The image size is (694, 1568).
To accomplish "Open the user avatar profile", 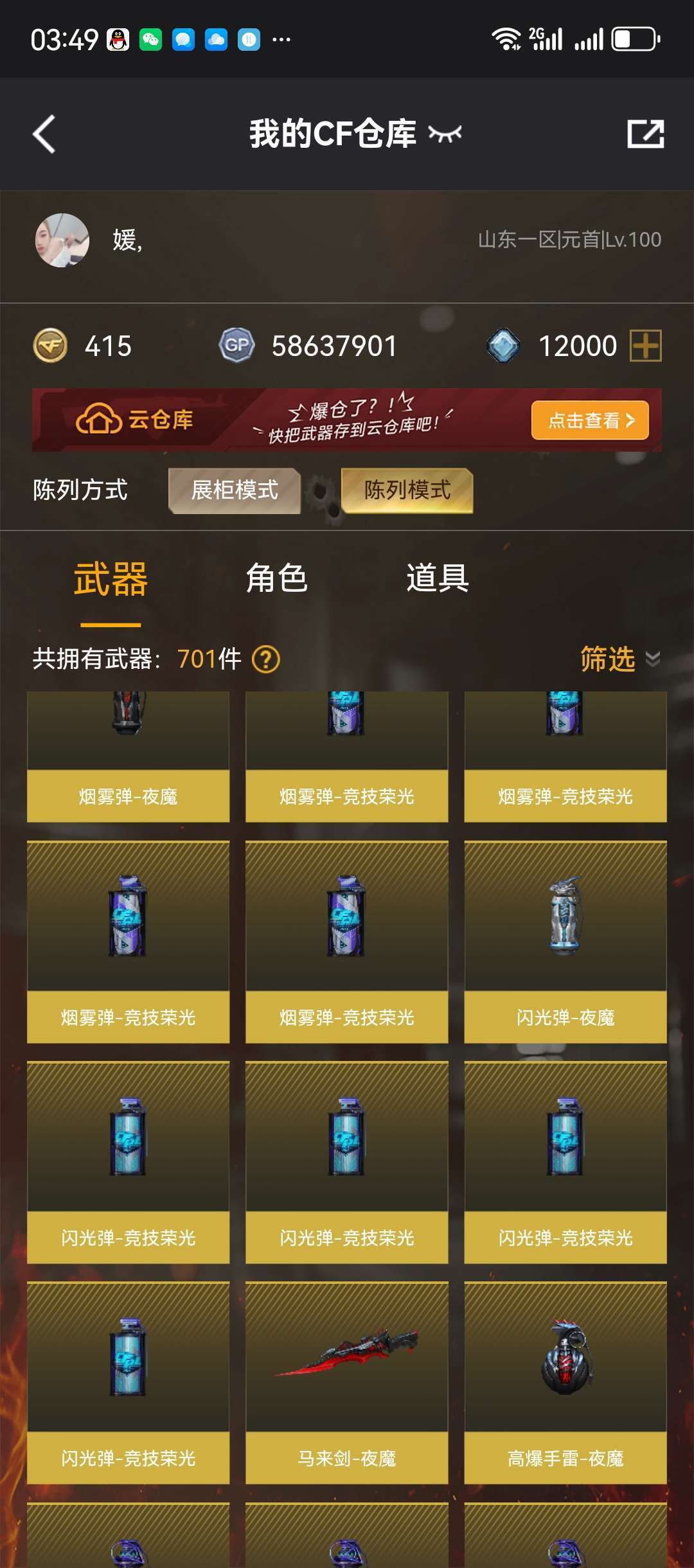I will pos(62,240).
